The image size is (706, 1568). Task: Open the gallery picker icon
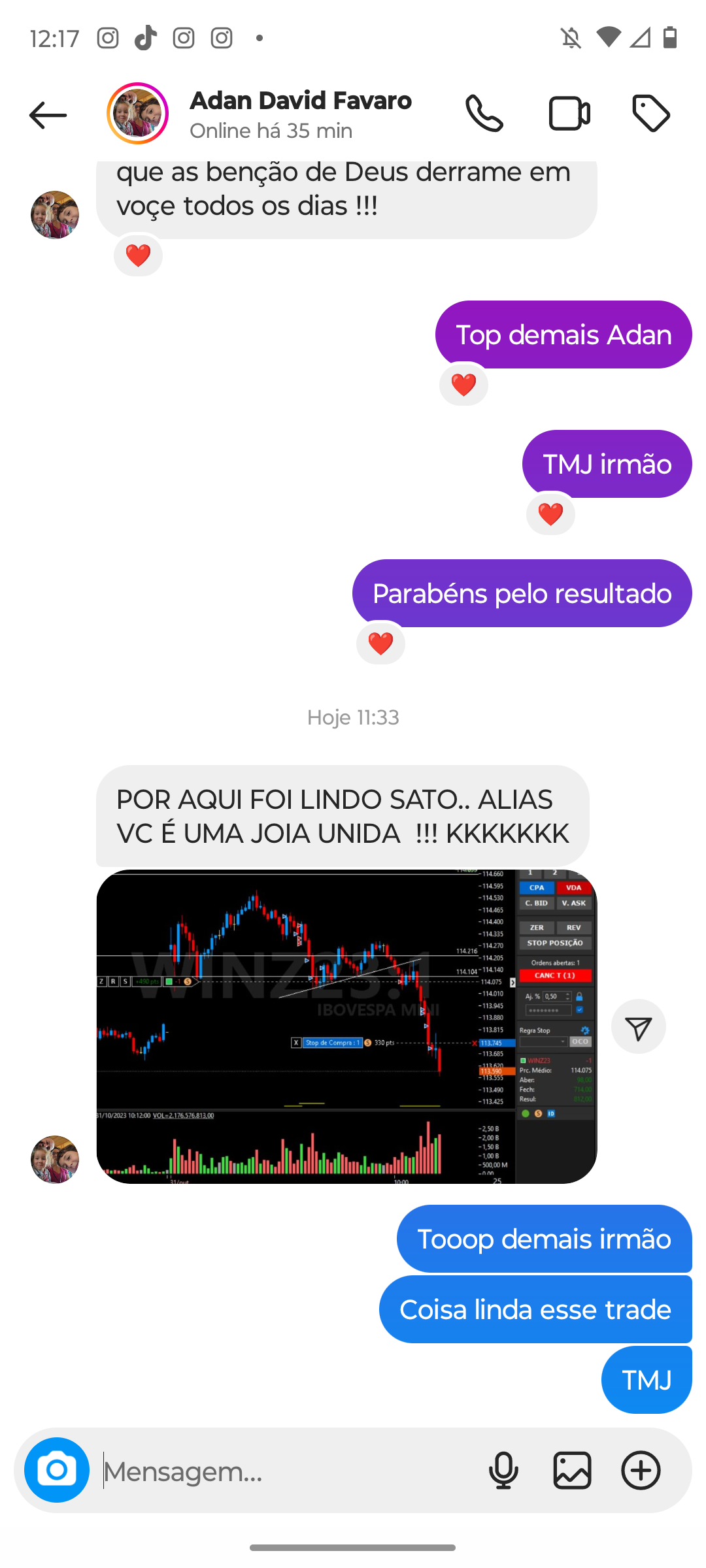(572, 1471)
